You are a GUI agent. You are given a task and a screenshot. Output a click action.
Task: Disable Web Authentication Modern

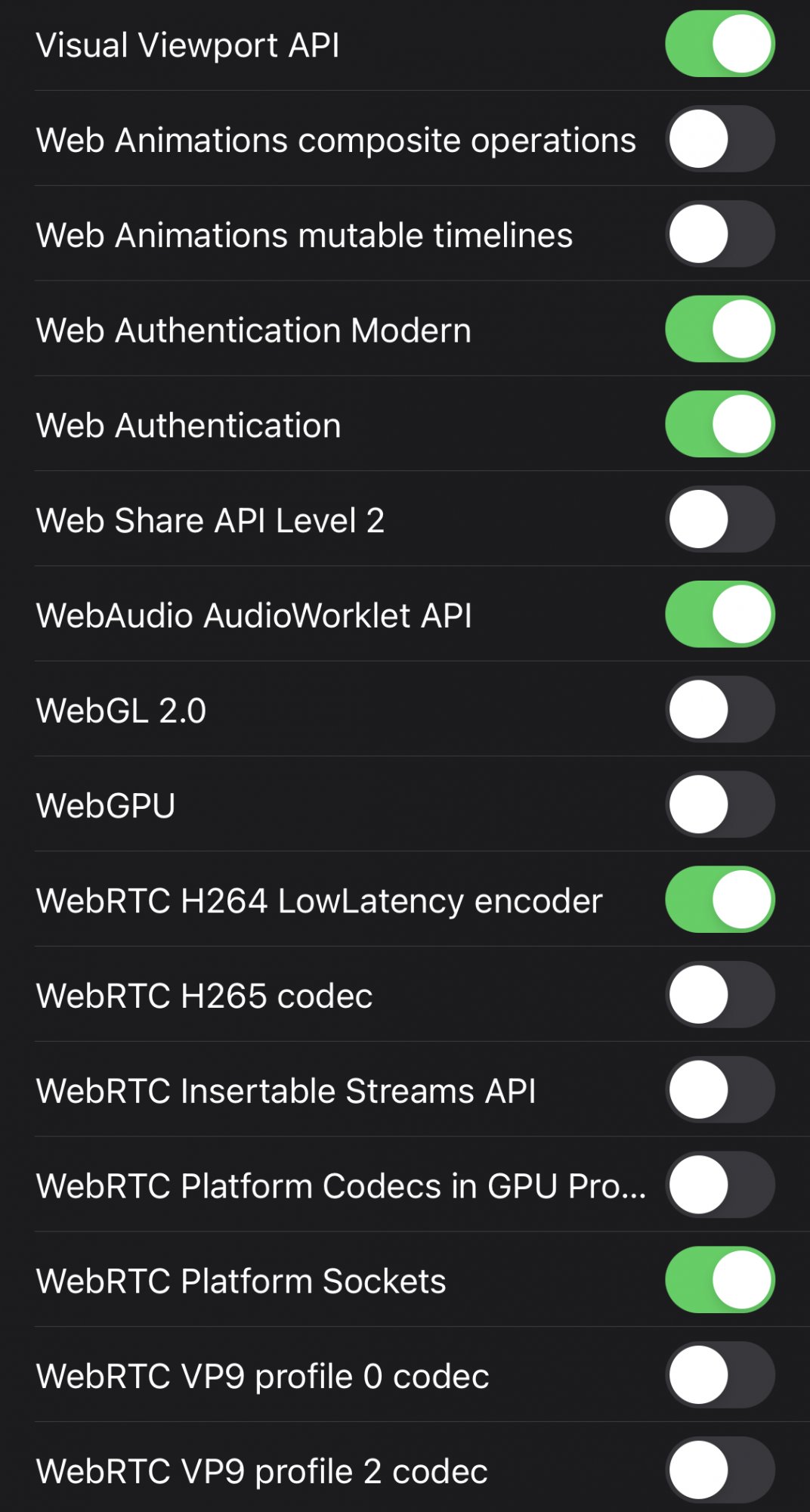[x=719, y=330]
